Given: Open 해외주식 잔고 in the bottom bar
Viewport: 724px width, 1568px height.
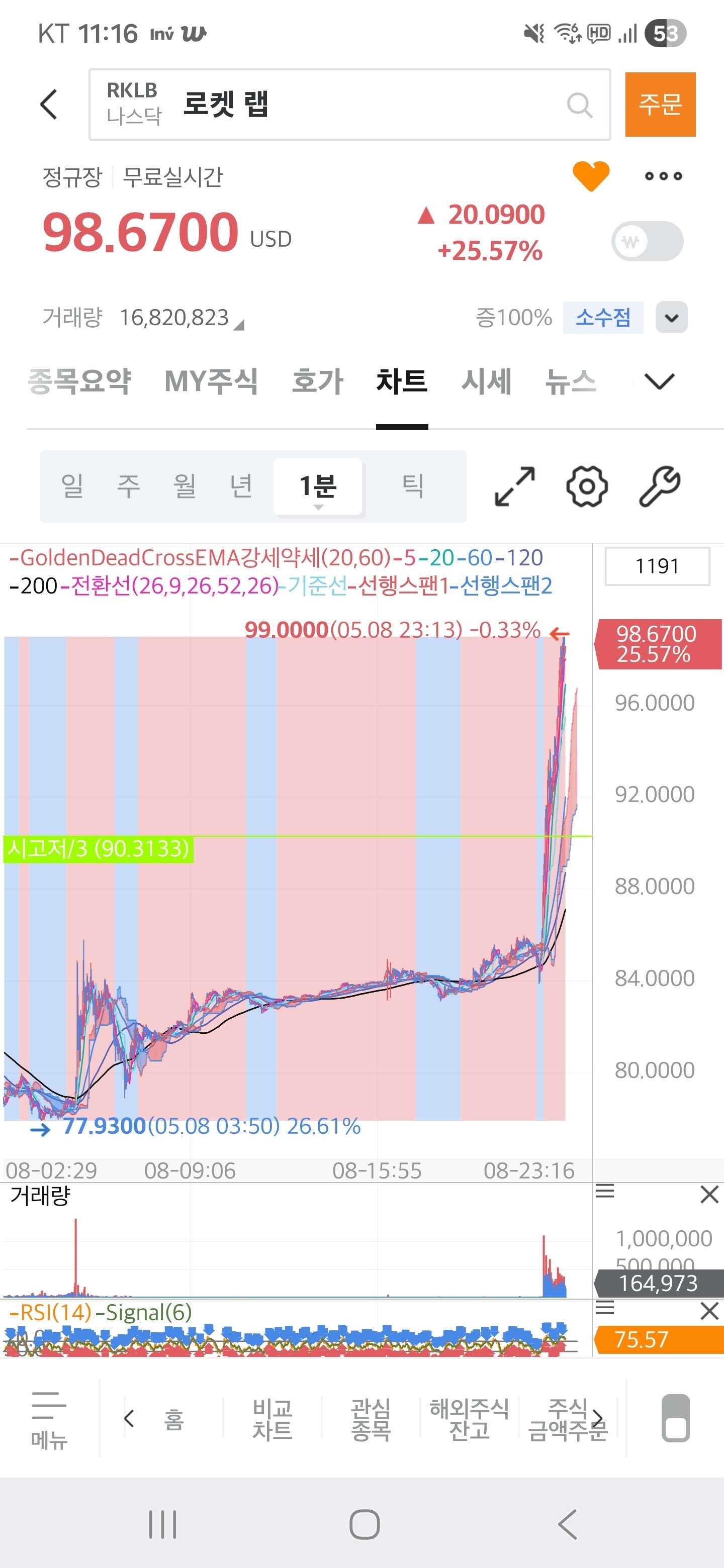Looking at the screenshot, I should pos(469,1419).
